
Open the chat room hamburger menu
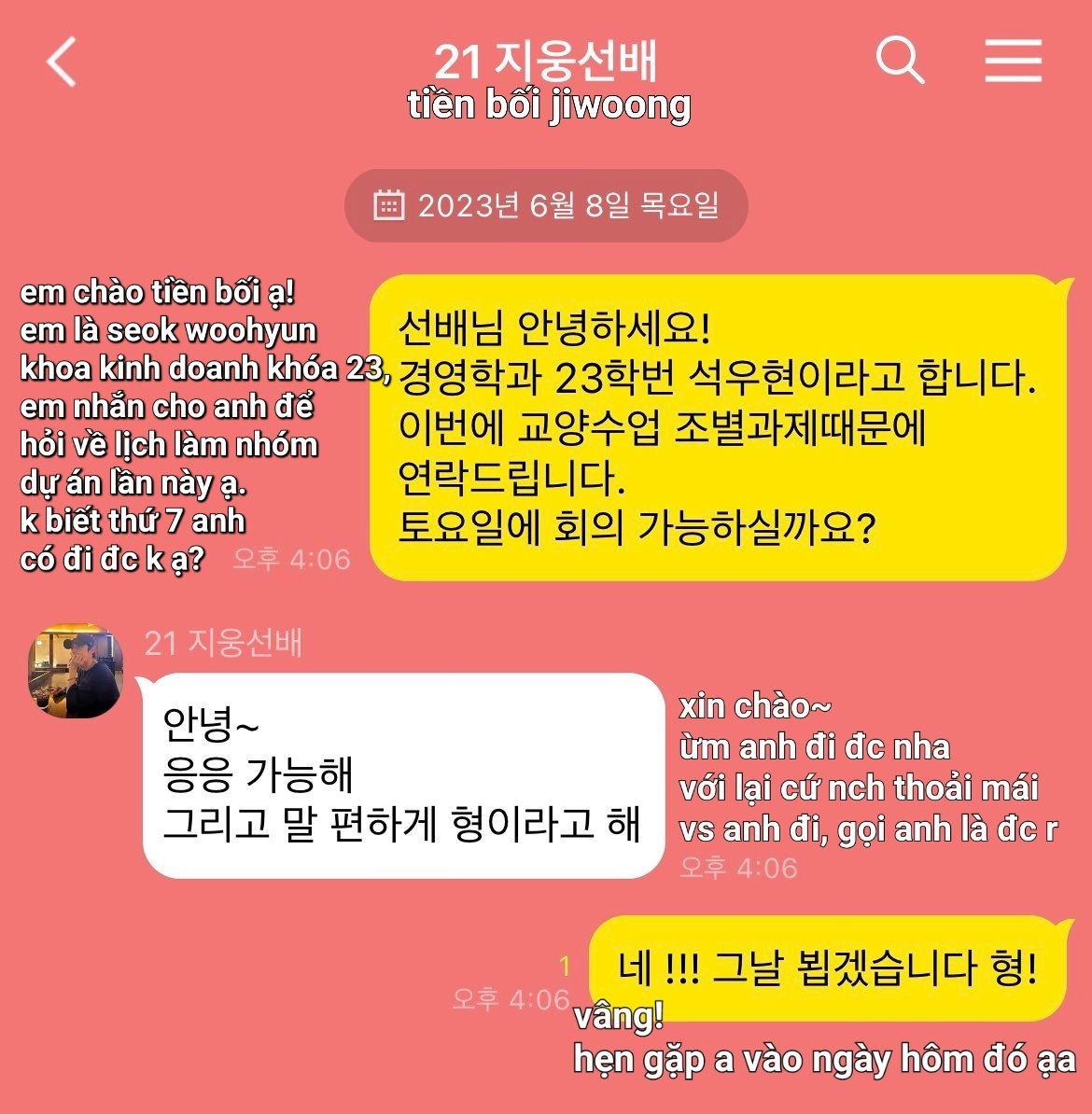1013,61
